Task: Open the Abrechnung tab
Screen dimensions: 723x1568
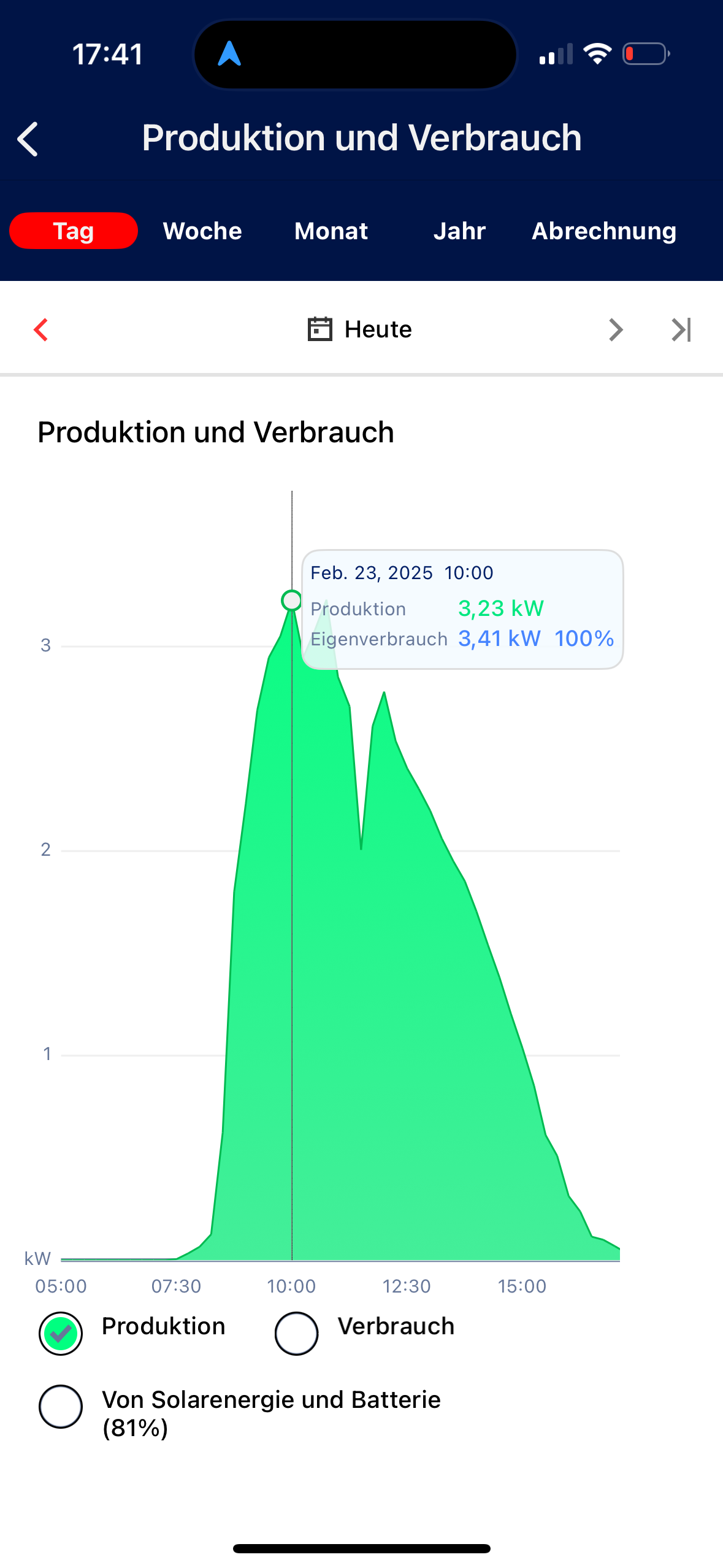Action: point(604,231)
